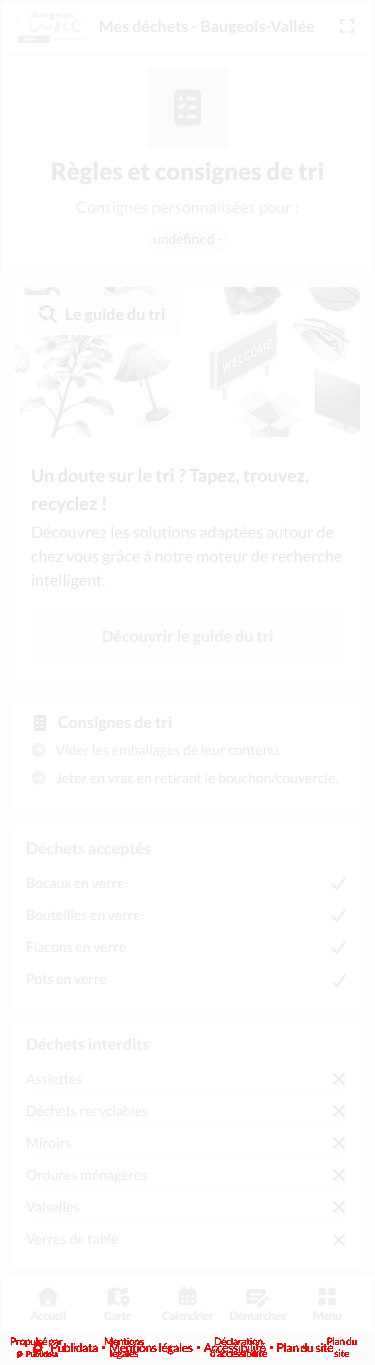375x1365 pixels.
Task: Switch to the Démarches tab
Action: (x=257, y=1304)
